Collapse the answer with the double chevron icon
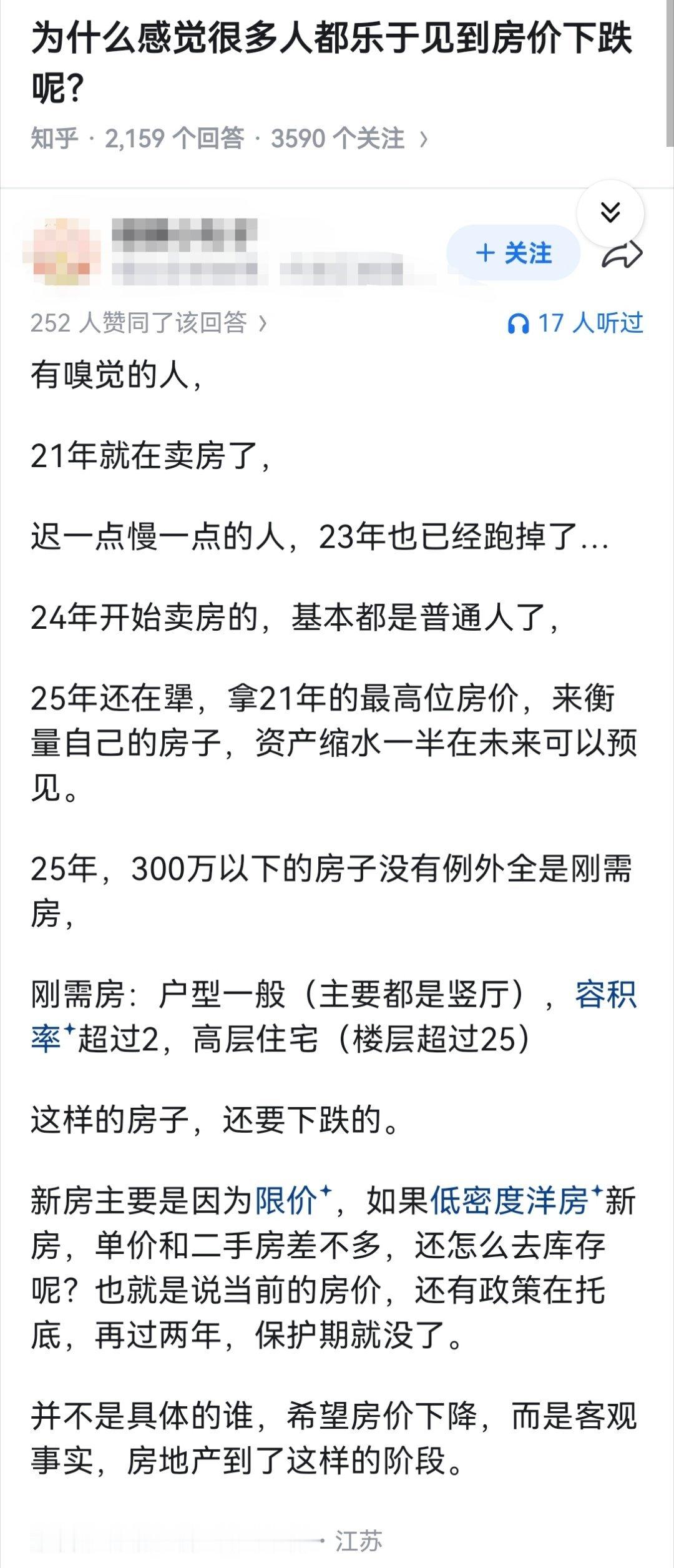 tap(612, 210)
